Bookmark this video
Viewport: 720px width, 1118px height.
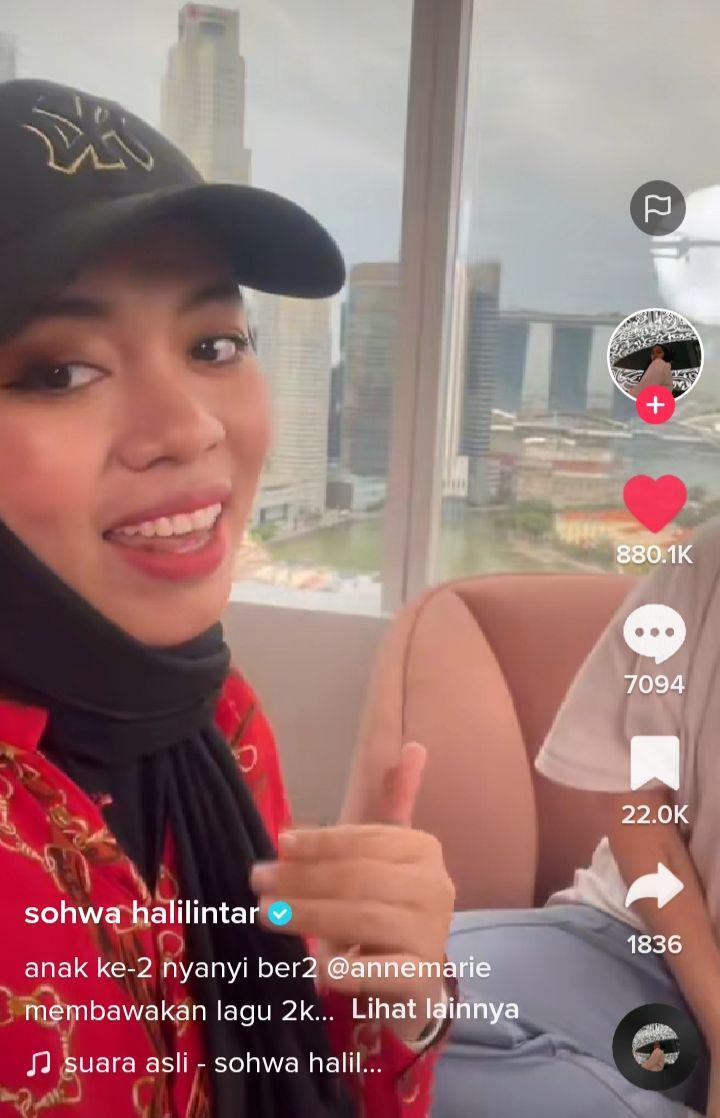tap(655, 764)
